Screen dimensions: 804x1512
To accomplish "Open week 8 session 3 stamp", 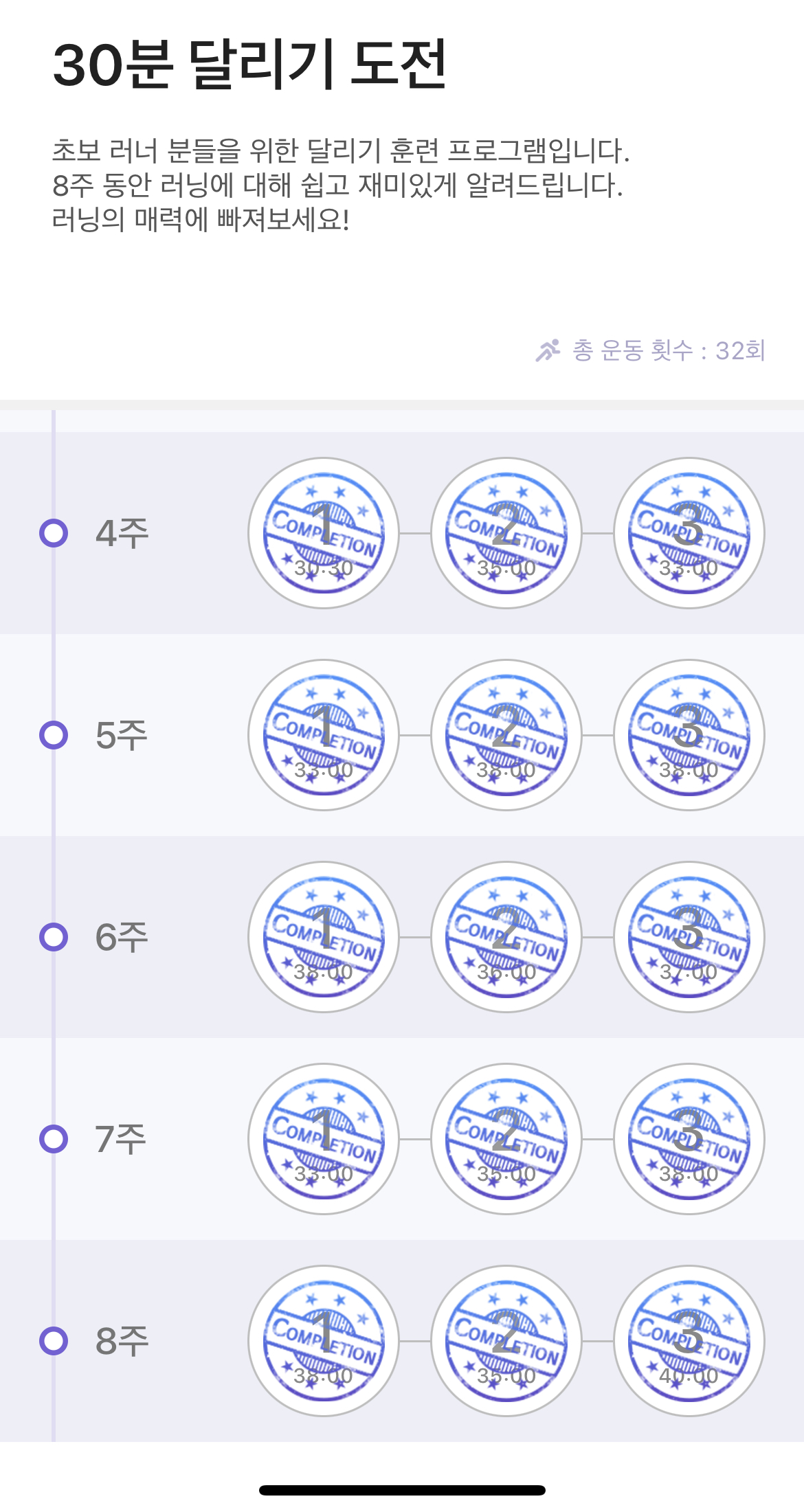I will (689, 1341).
